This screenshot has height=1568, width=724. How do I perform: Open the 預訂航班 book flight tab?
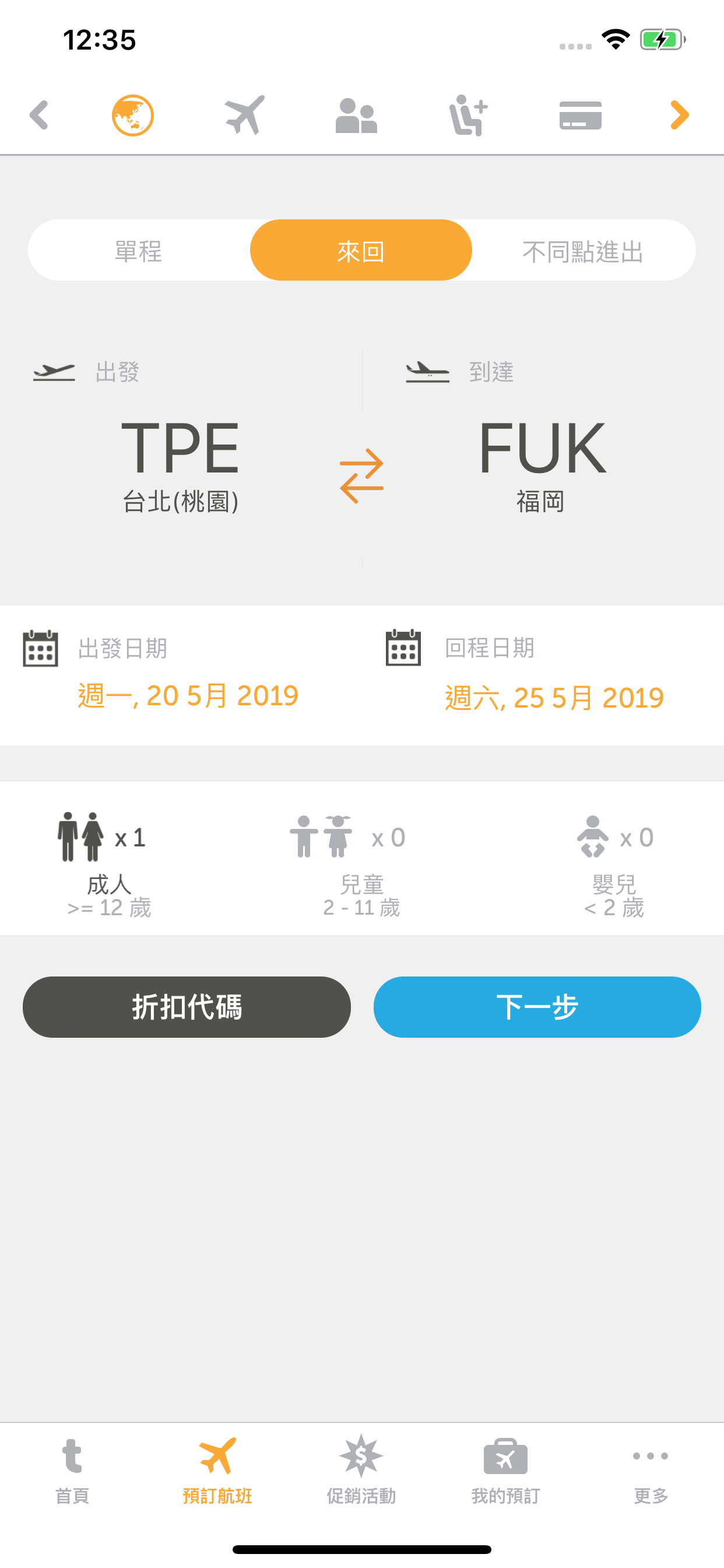click(x=217, y=1470)
